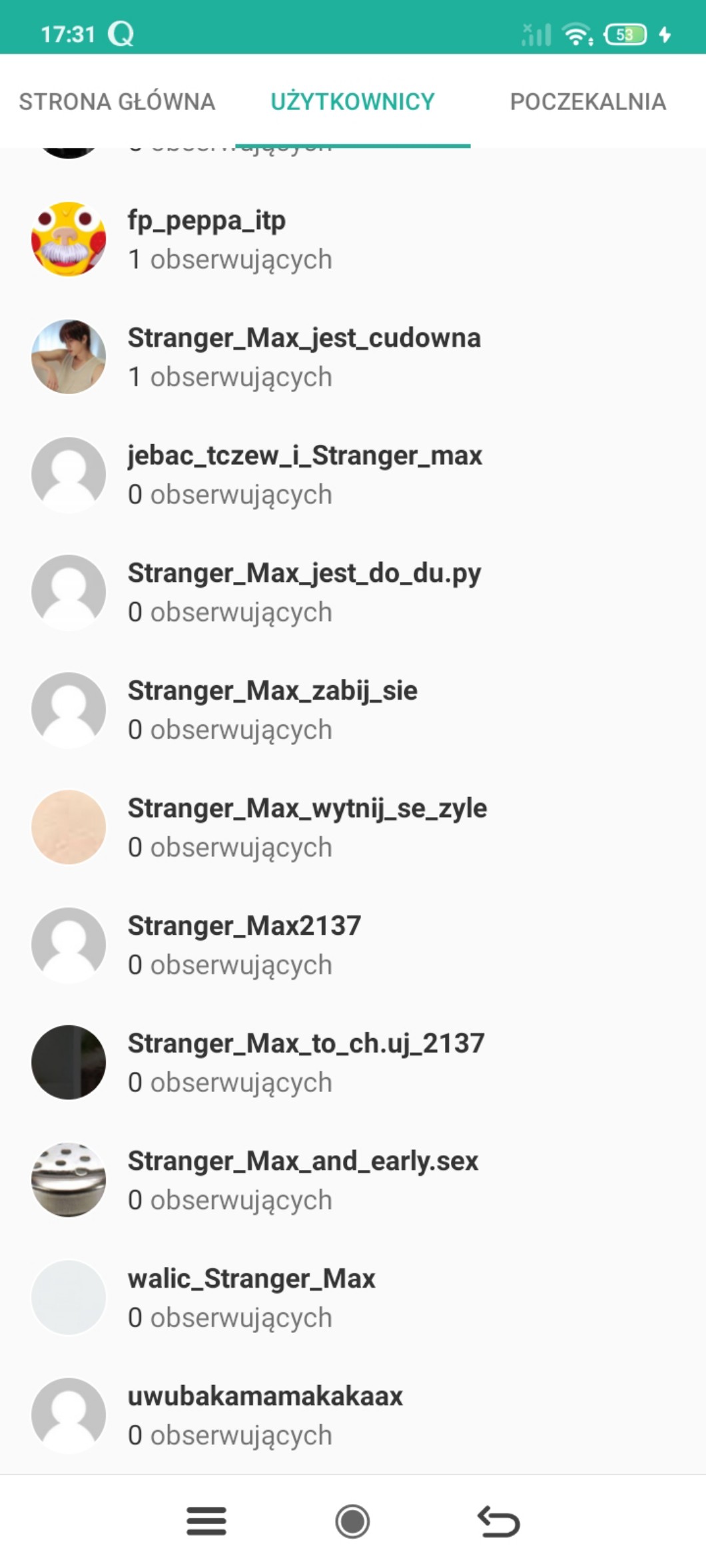Open the Poczekalnia tab
Viewport: 706px width, 1568px height.
587,101
